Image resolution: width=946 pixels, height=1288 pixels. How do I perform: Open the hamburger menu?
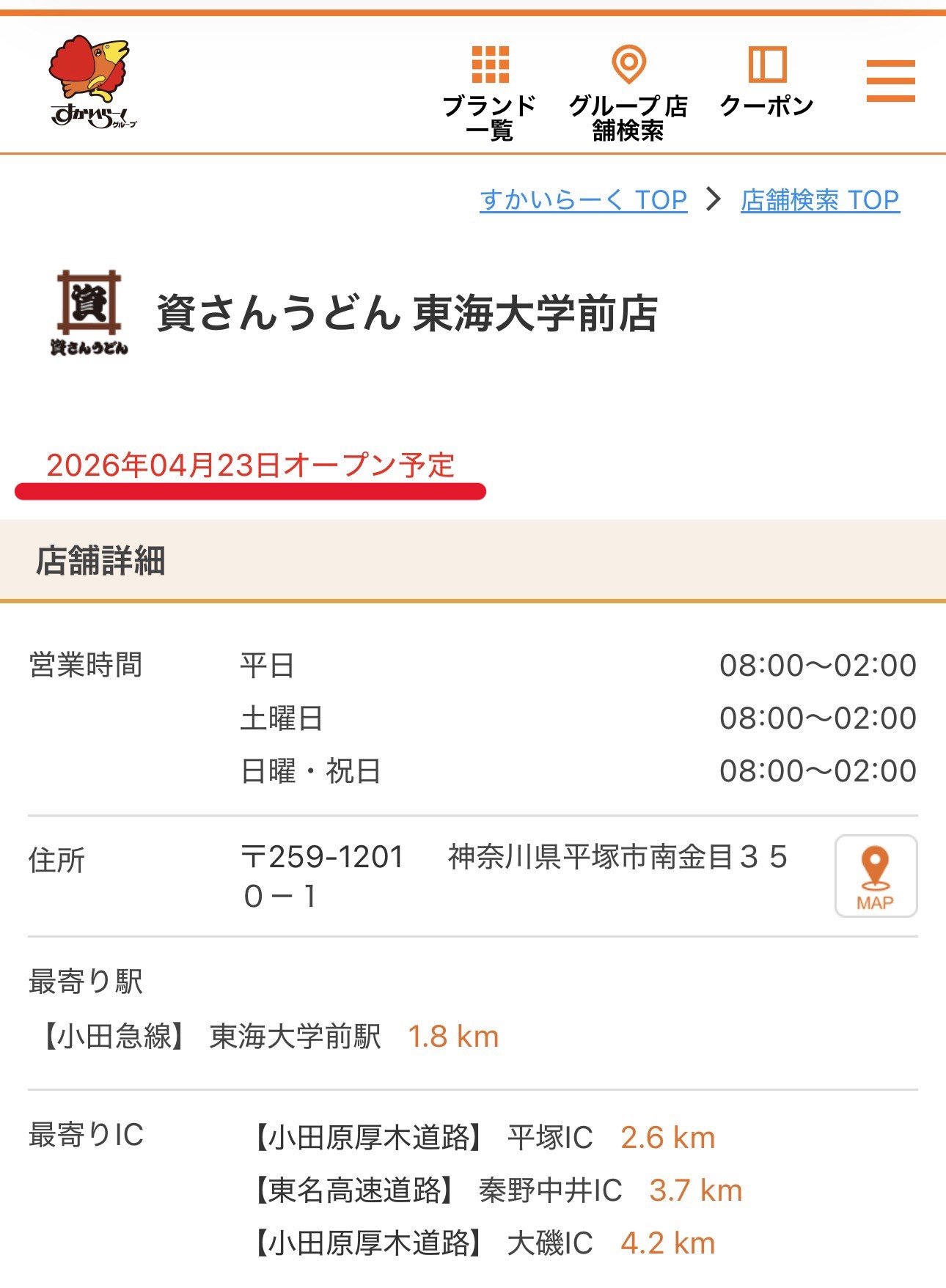[x=890, y=81]
